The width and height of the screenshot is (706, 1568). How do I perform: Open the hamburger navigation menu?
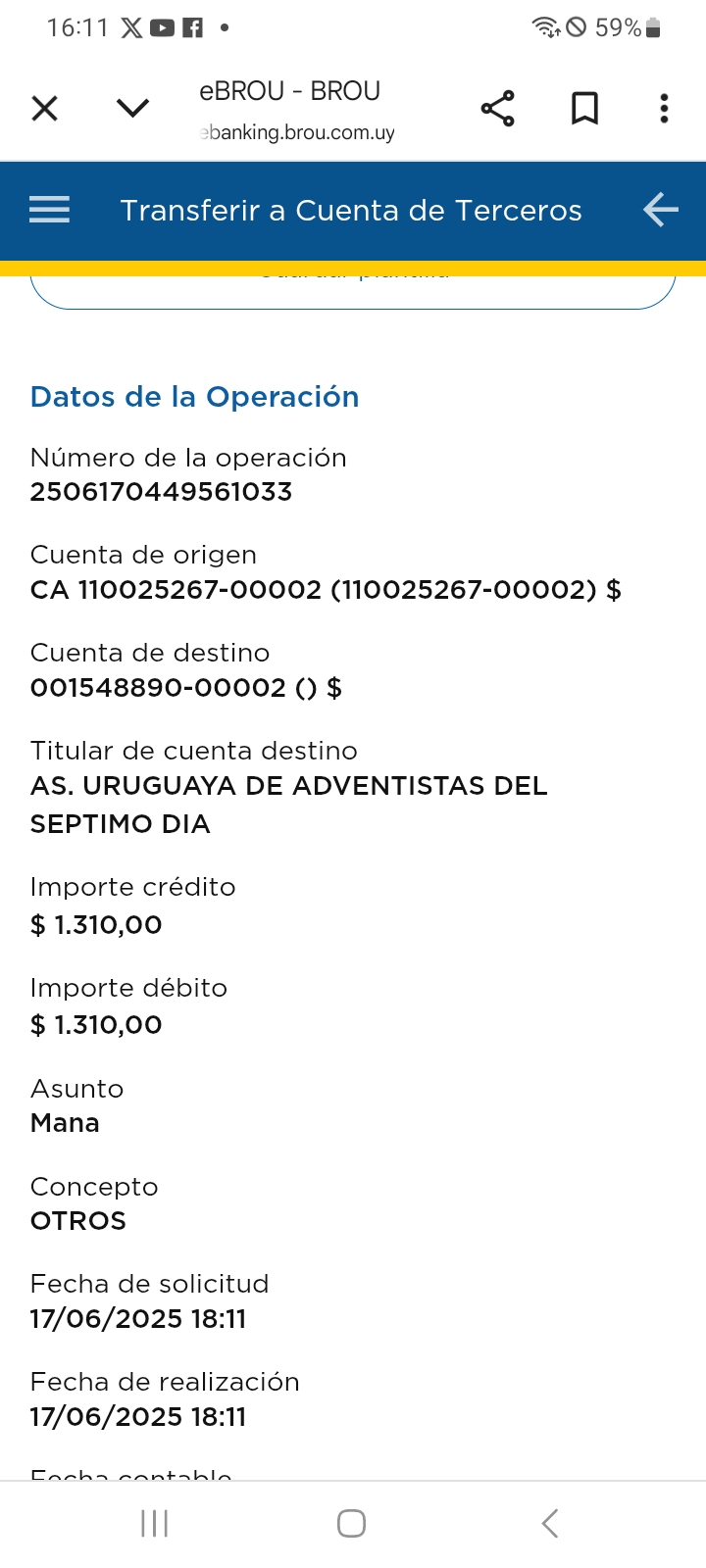pyautogui.click(x=49, y=210)
